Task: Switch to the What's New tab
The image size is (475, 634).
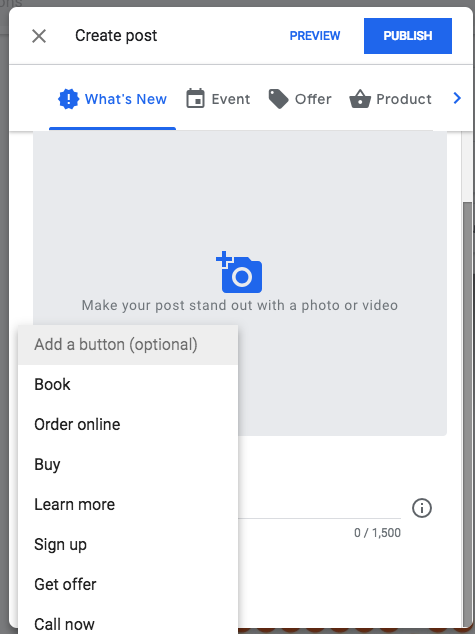Action: tap(112, 99)
